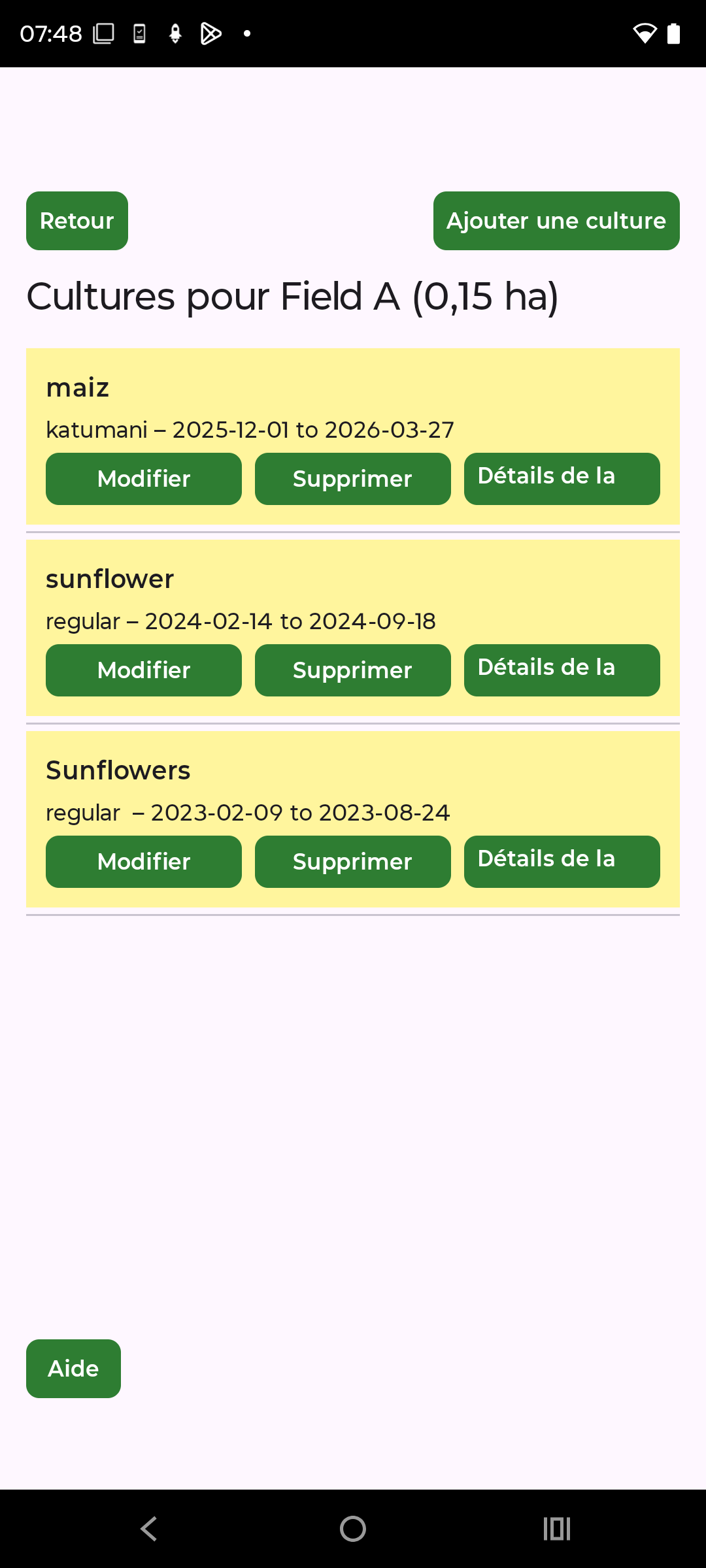Delete the maiz crop with Supprimer
The width and height of the screenshot is (706, 1568).
click(353, 479)
